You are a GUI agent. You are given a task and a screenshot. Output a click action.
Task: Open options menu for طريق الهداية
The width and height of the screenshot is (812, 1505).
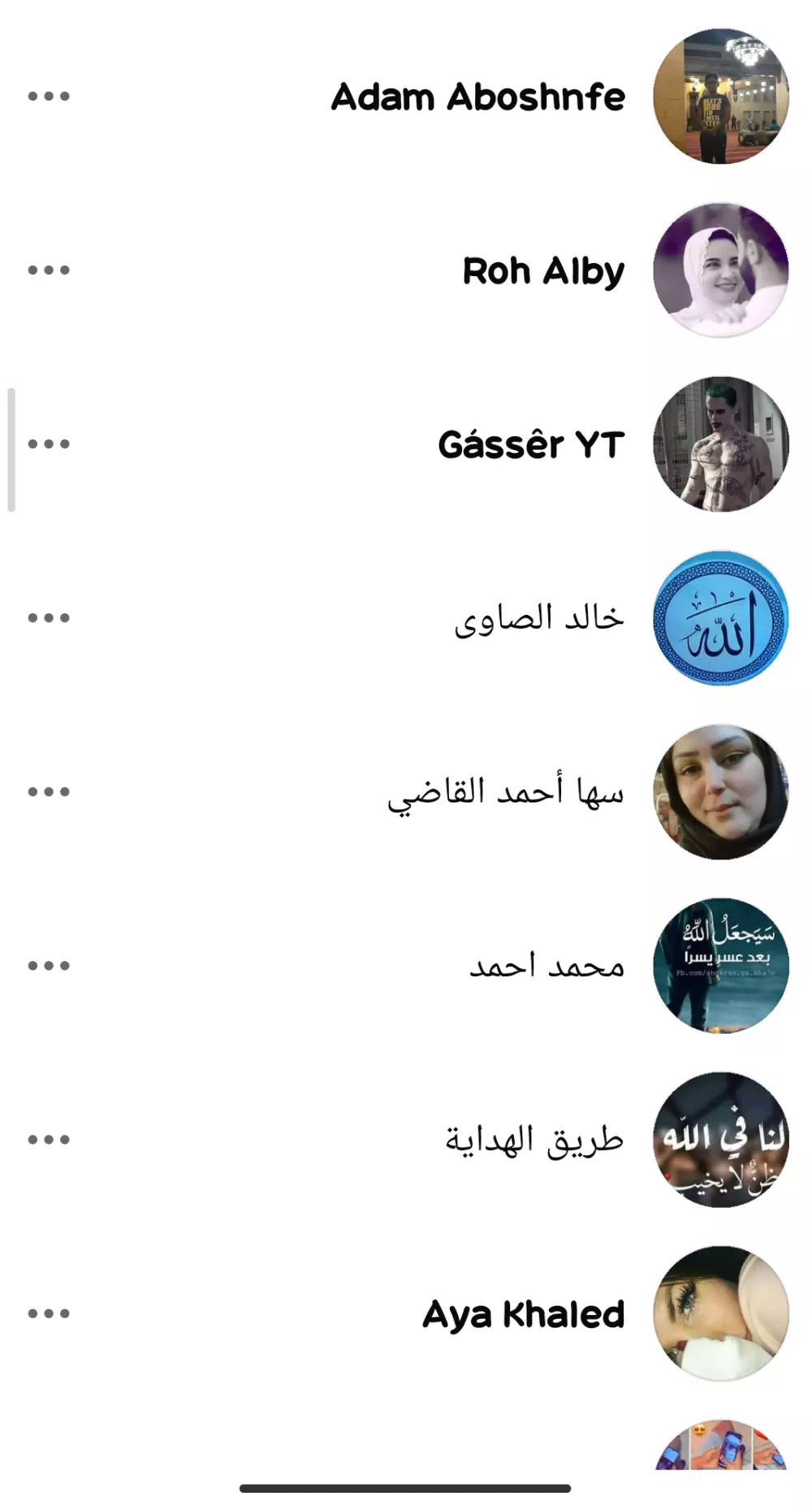click(46, 1139)
